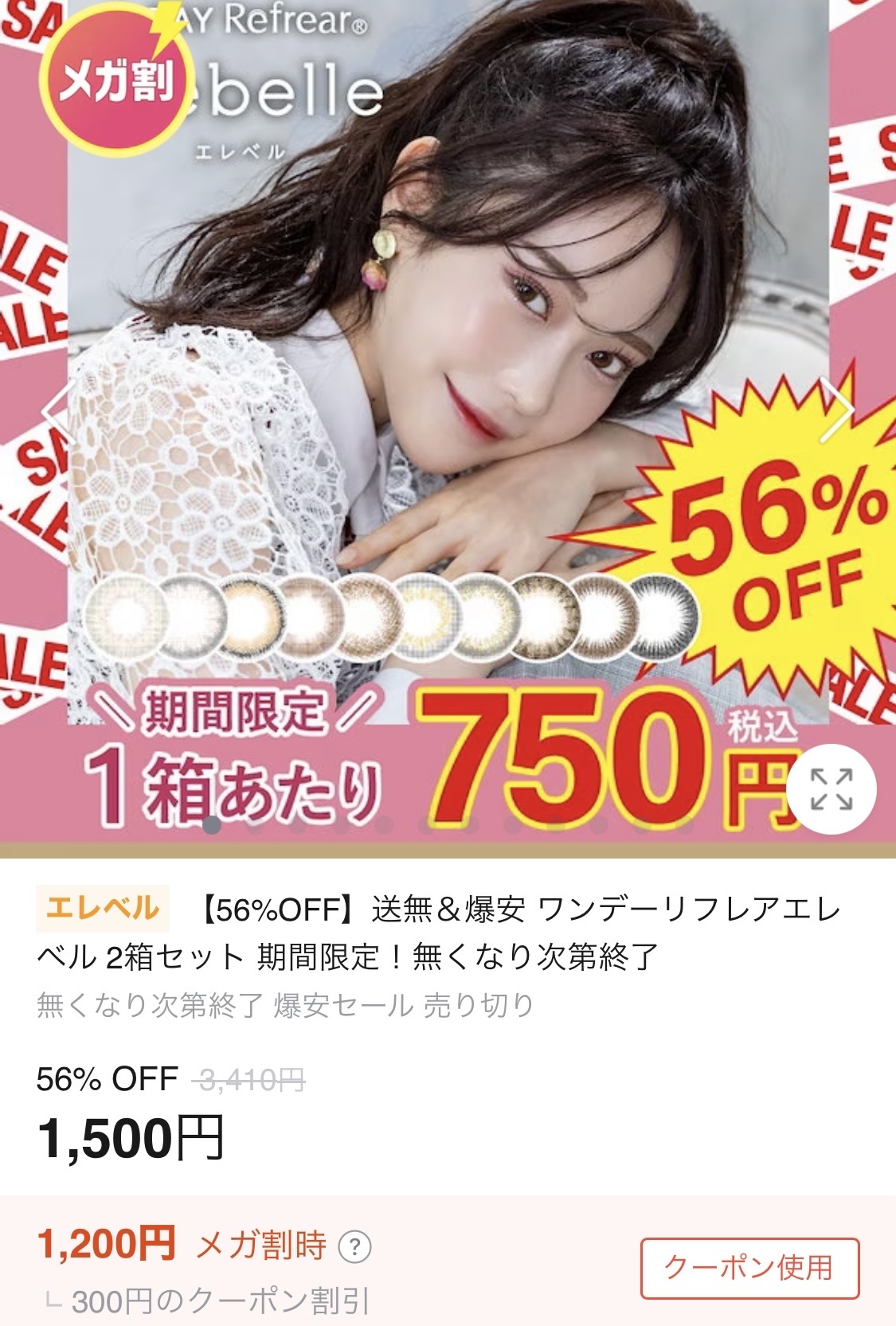The image size is (896, 1326).
Task: Show the previous product image
Action: pos(57,410)
